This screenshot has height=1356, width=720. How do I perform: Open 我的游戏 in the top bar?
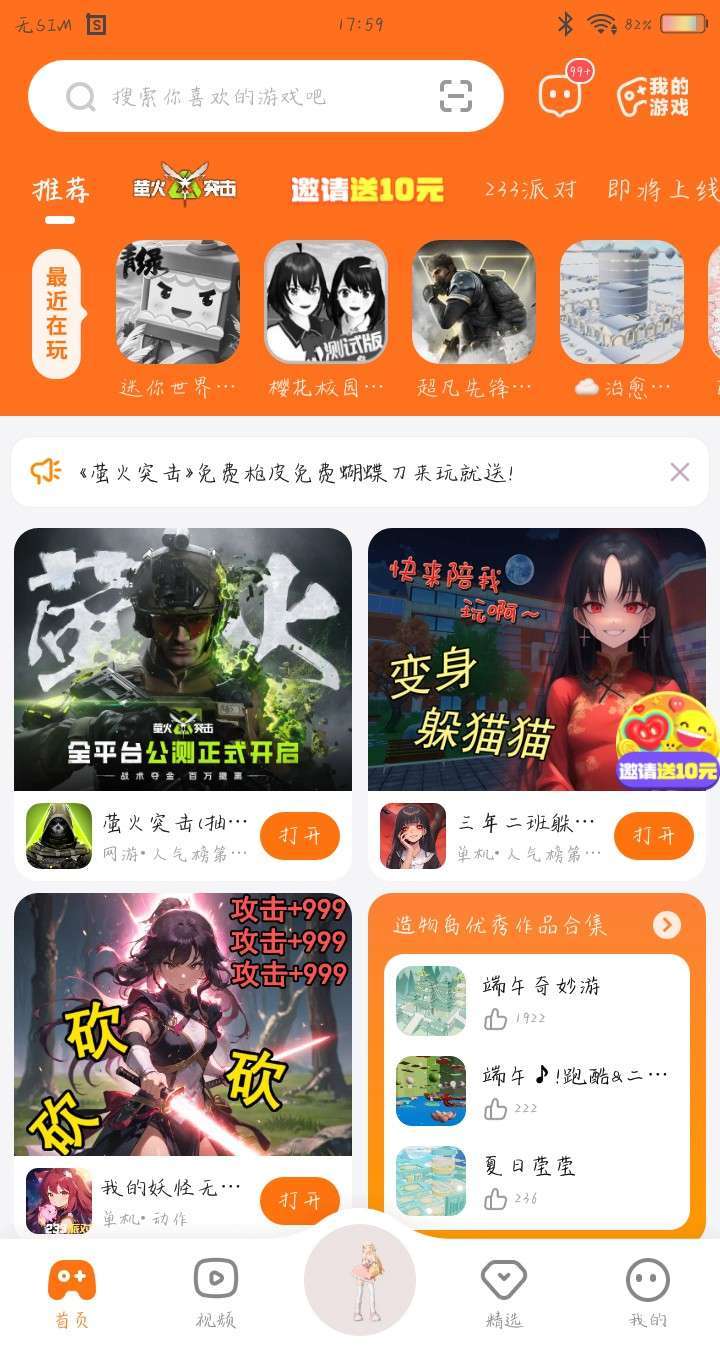click(x=654, y=96)
